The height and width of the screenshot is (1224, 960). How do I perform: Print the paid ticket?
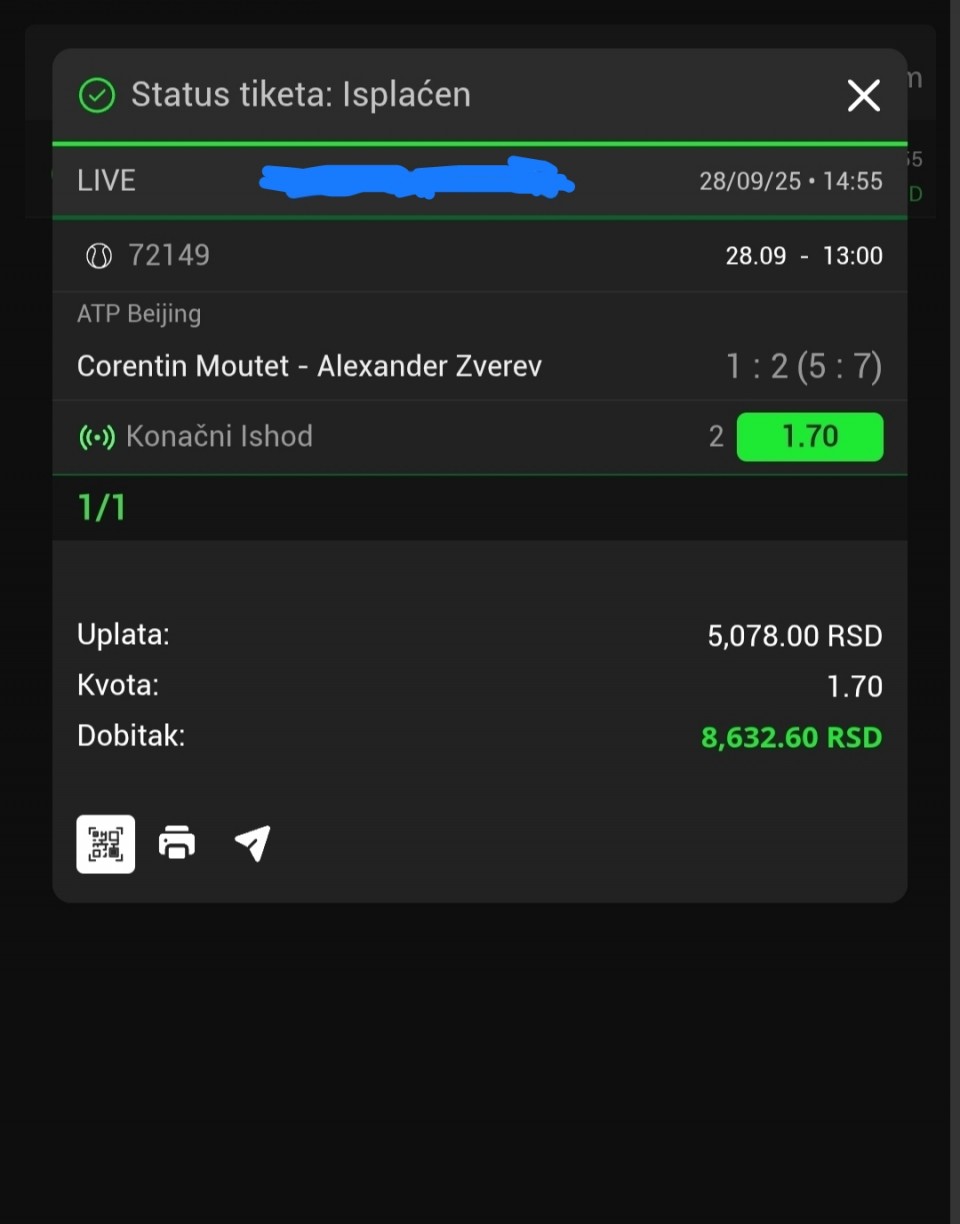(177, 844)
